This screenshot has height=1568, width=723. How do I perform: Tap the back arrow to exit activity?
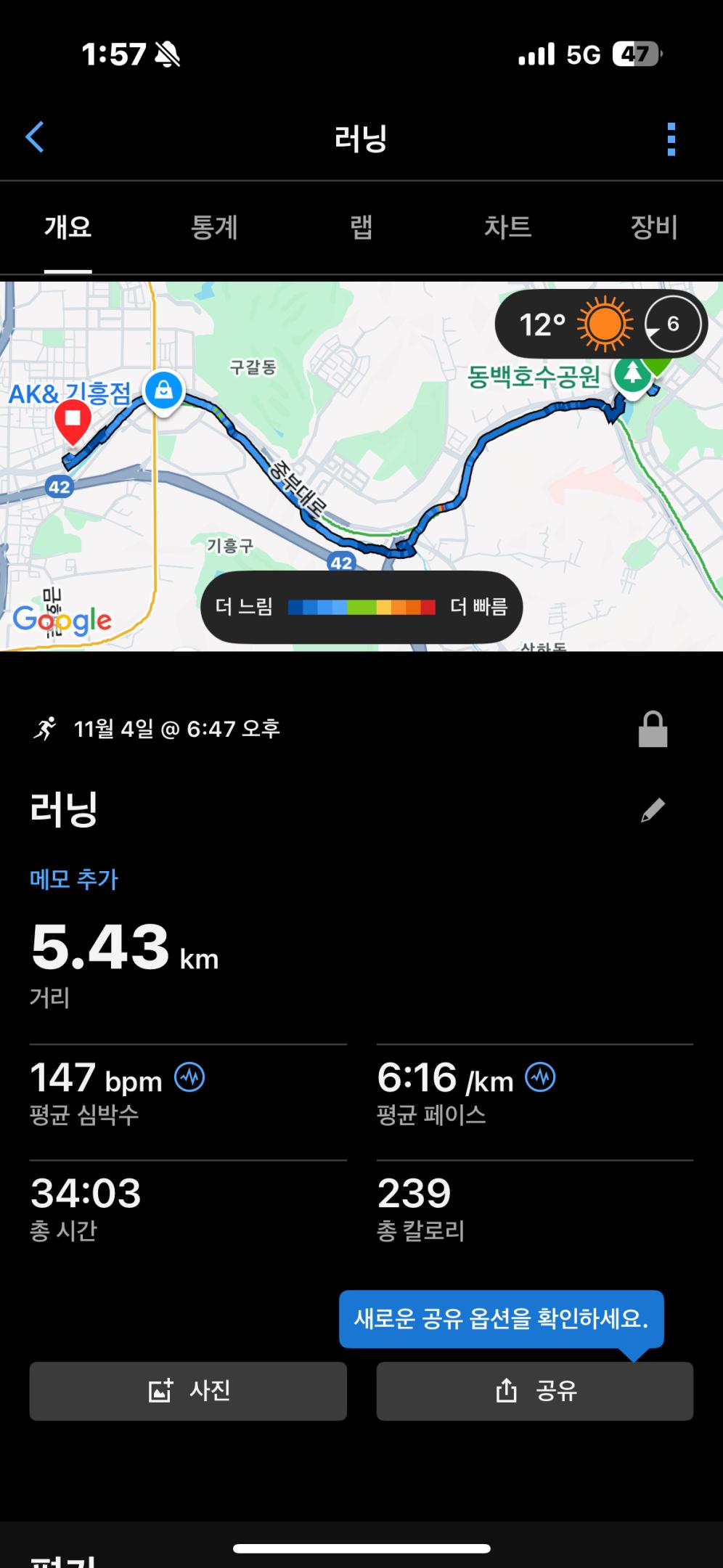click(x=33, y=136)
